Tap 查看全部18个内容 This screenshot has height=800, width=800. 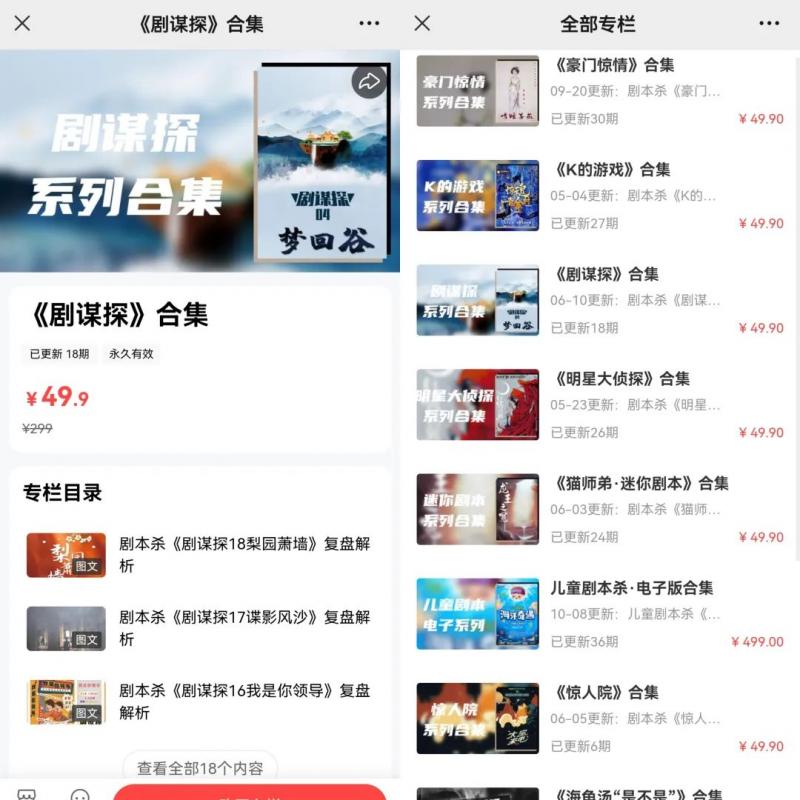(x=200, y=768)
